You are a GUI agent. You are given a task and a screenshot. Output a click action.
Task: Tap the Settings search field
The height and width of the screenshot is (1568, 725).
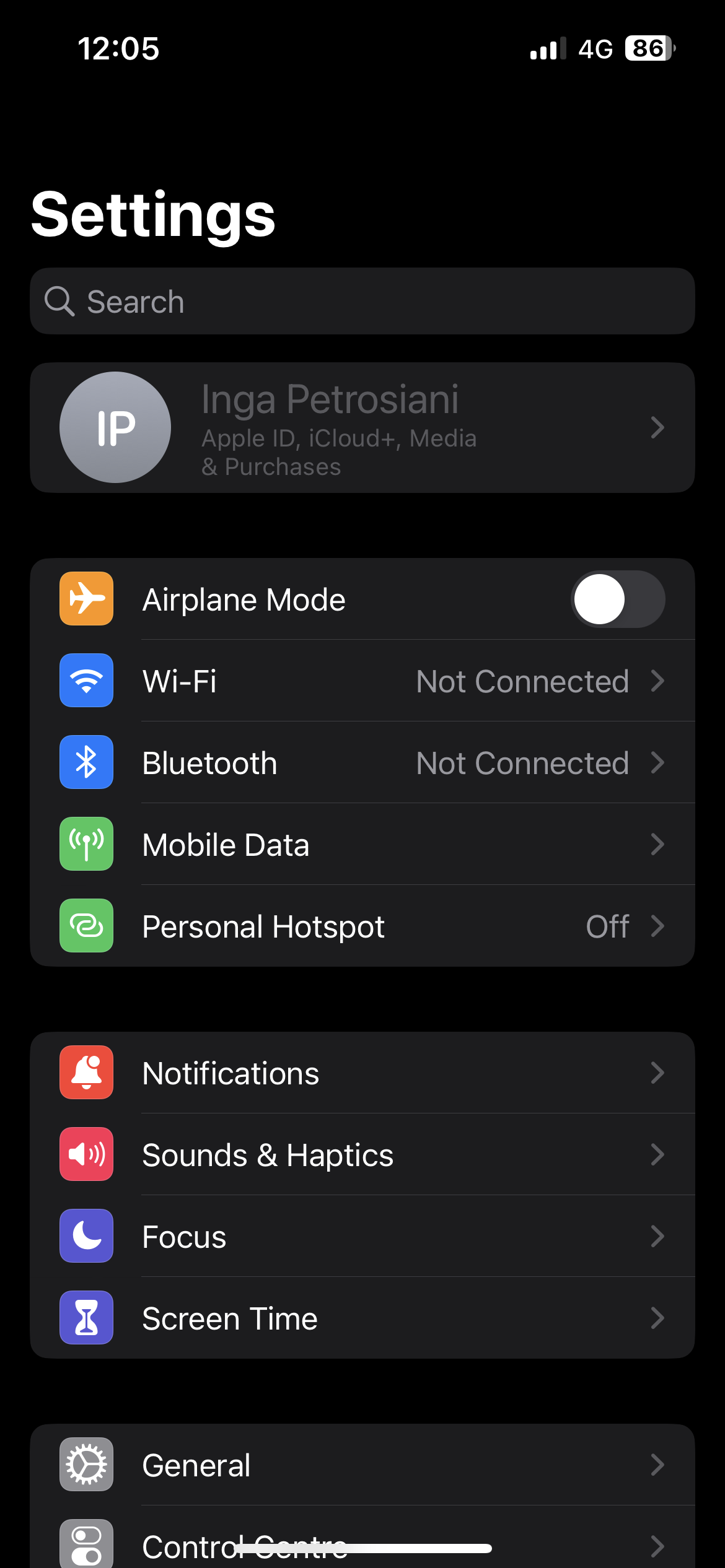tap(362, 302)
